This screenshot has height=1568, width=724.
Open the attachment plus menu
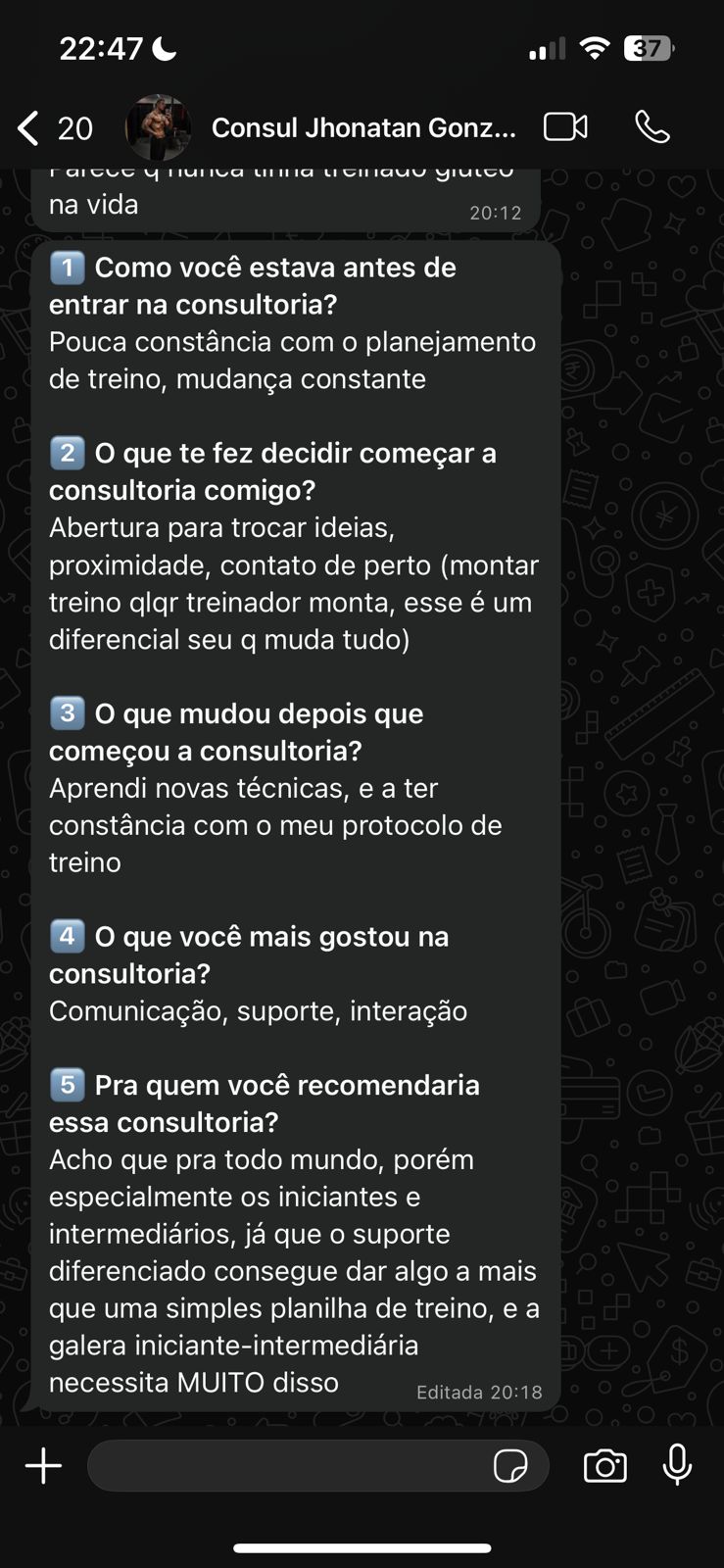coord(43,1466)
